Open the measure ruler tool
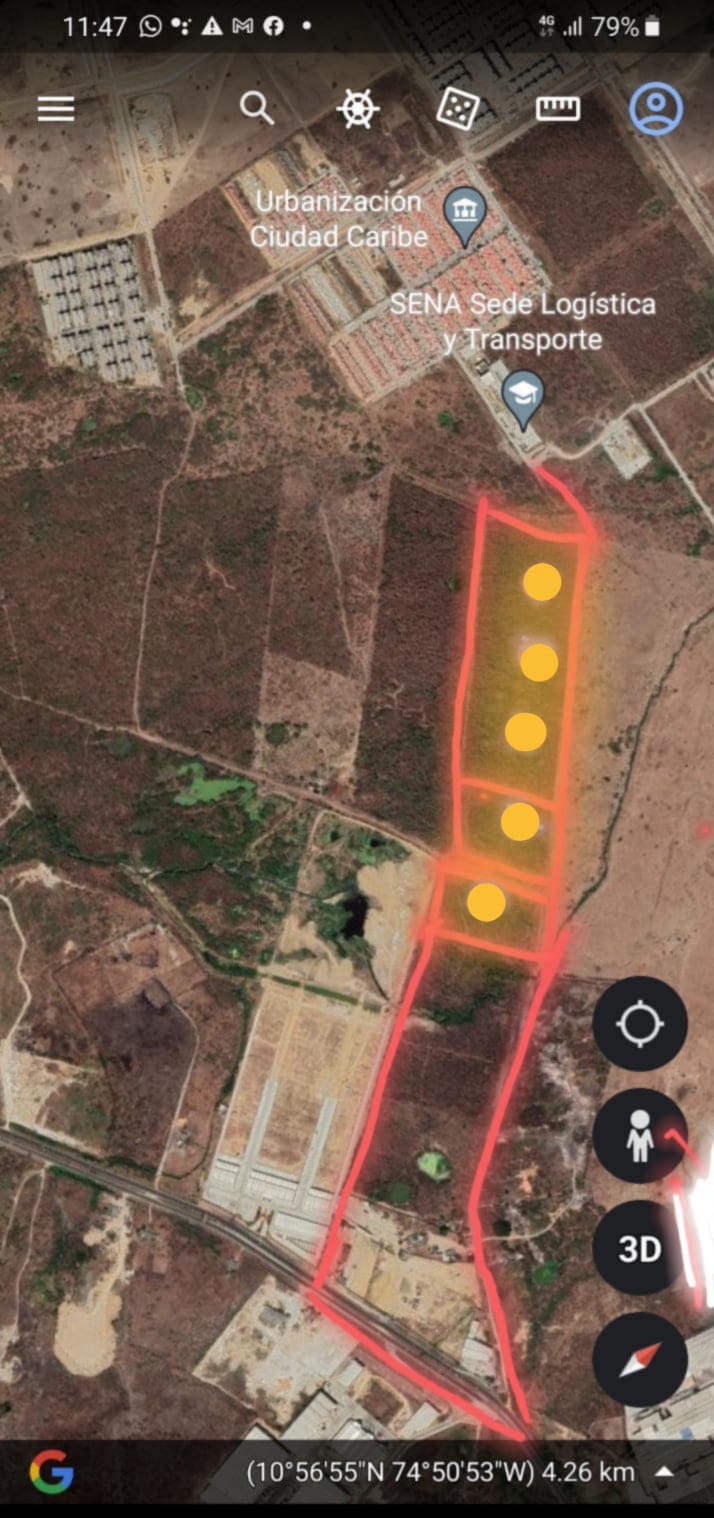Viewport: 714px width, 1518px height. [558, 108]
